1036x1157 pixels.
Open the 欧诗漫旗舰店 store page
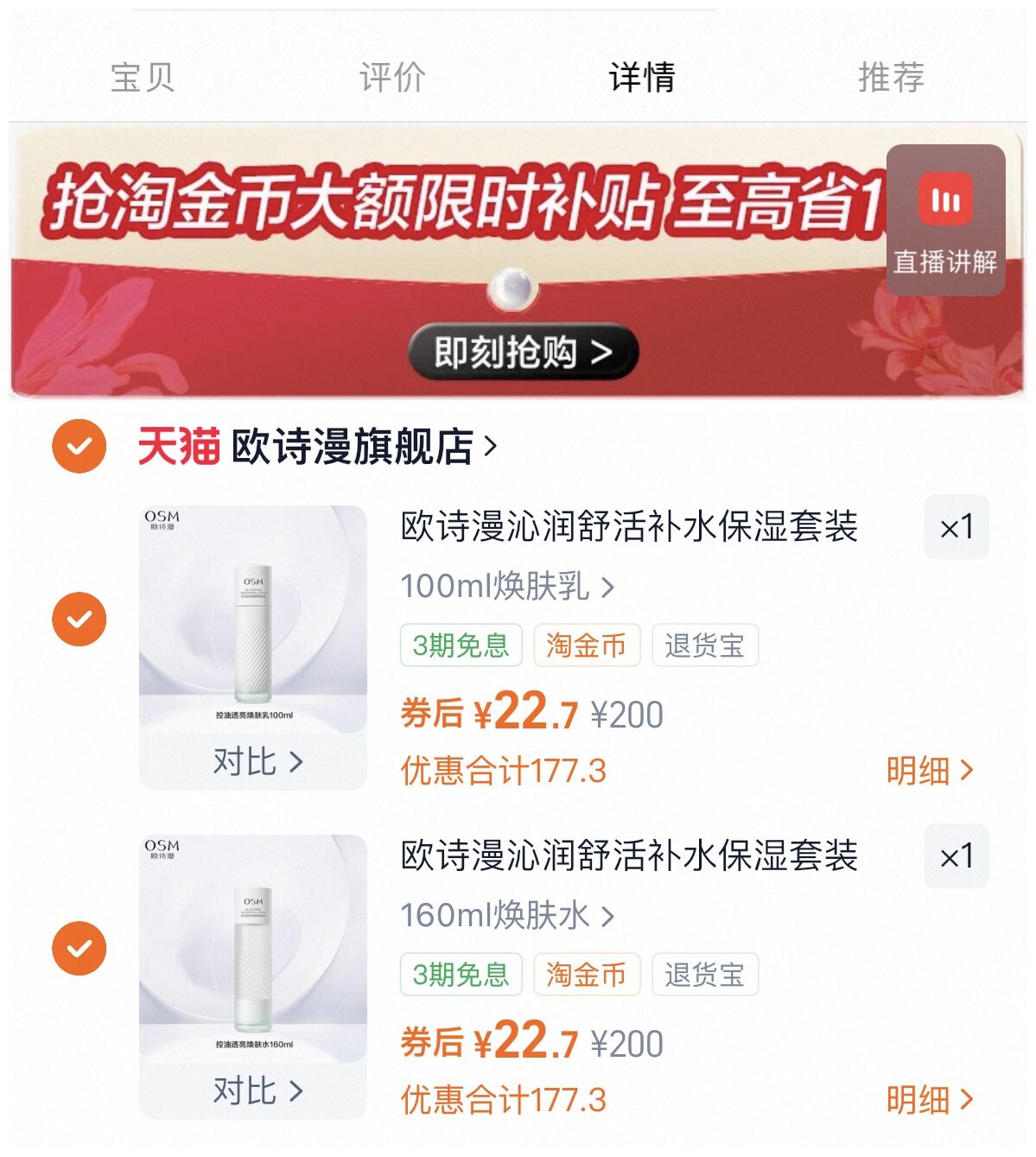coord(354,444)
